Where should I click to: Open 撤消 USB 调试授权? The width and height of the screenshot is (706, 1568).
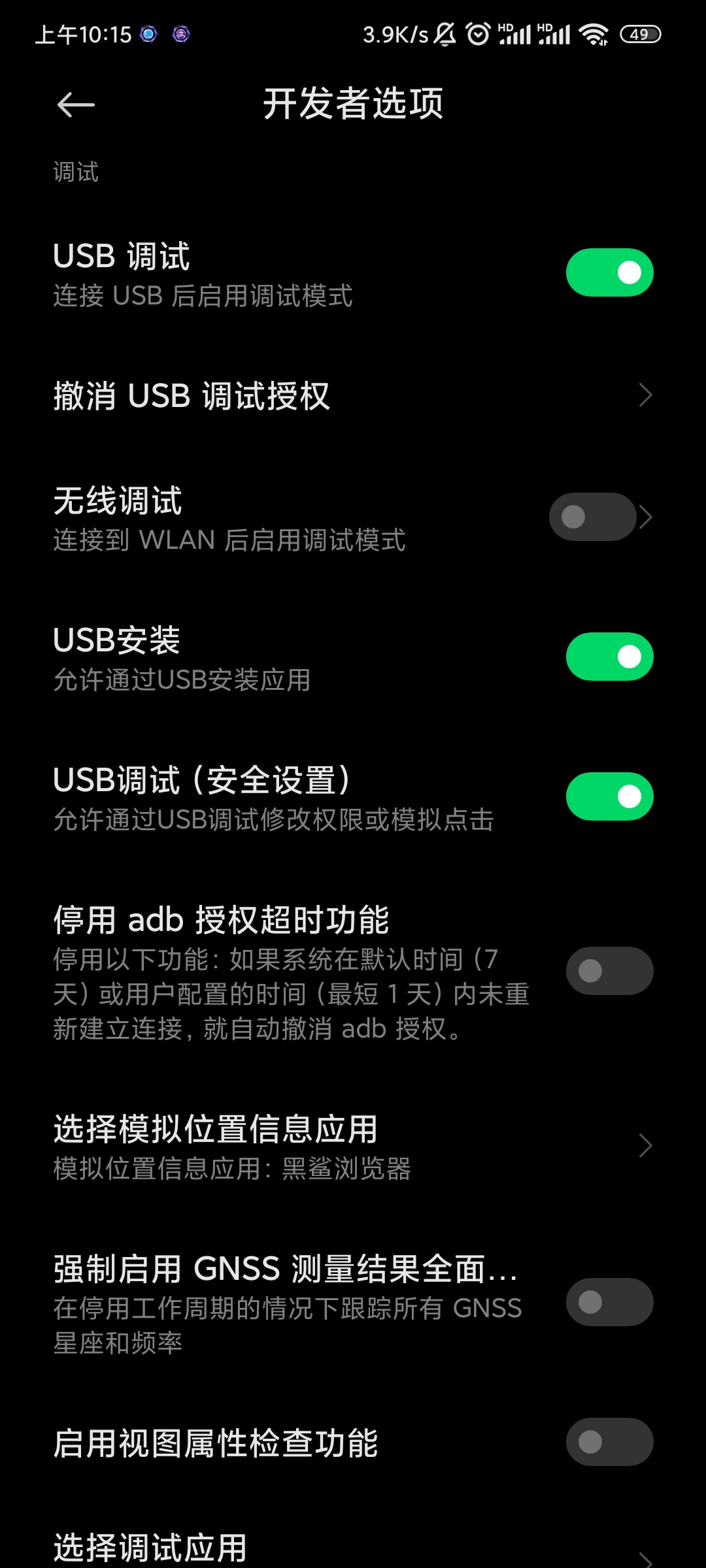click(x=353, y=396)
